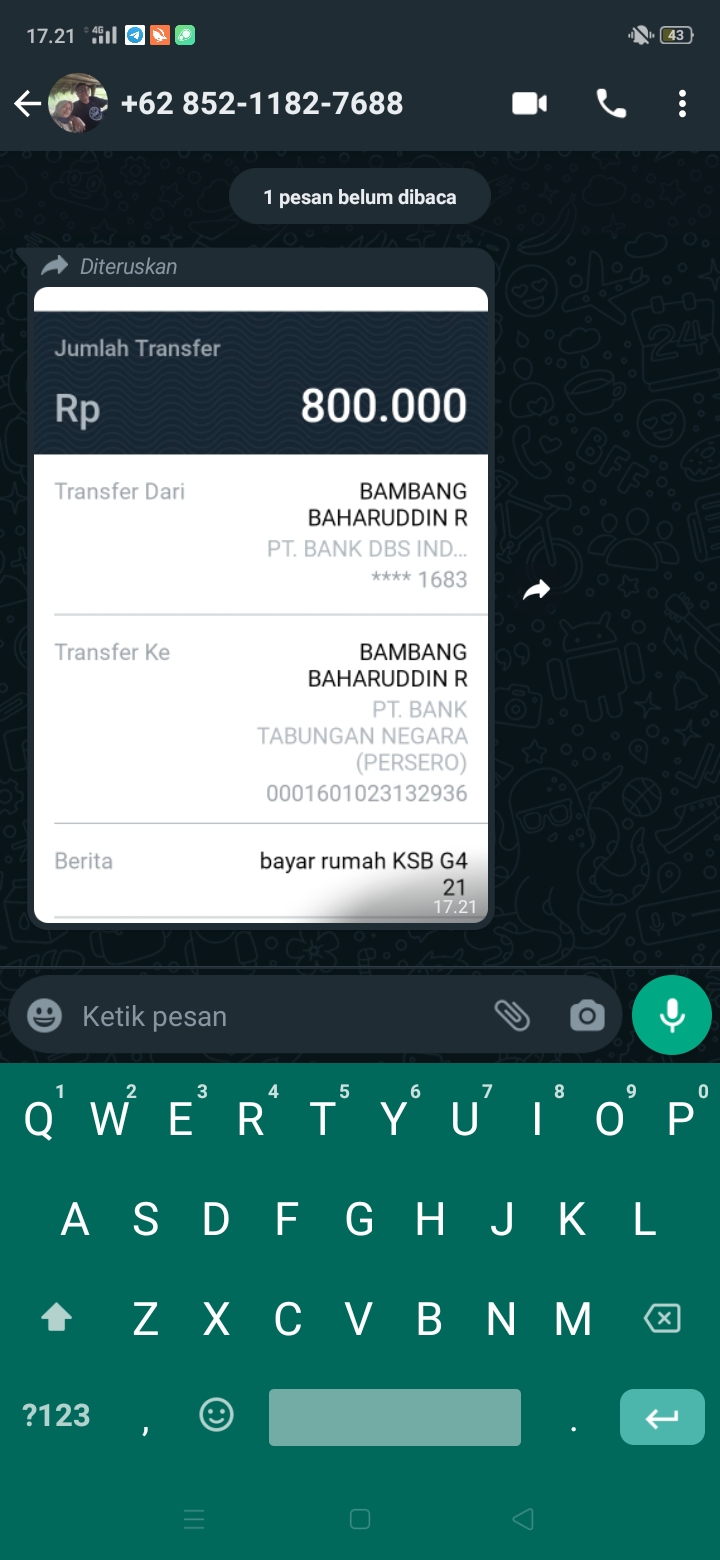Start a video call
This screenshot has height=1560, width=720.
(x=529, y=104)
